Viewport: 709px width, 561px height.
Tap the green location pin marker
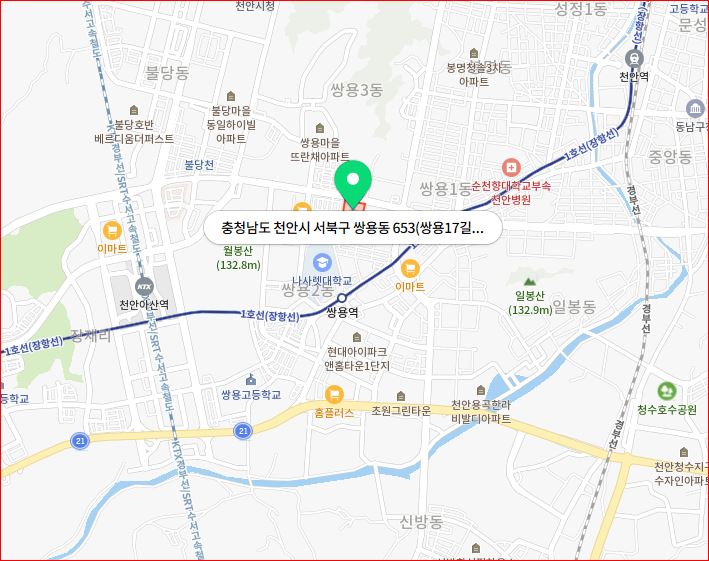[x=351, y=181]
